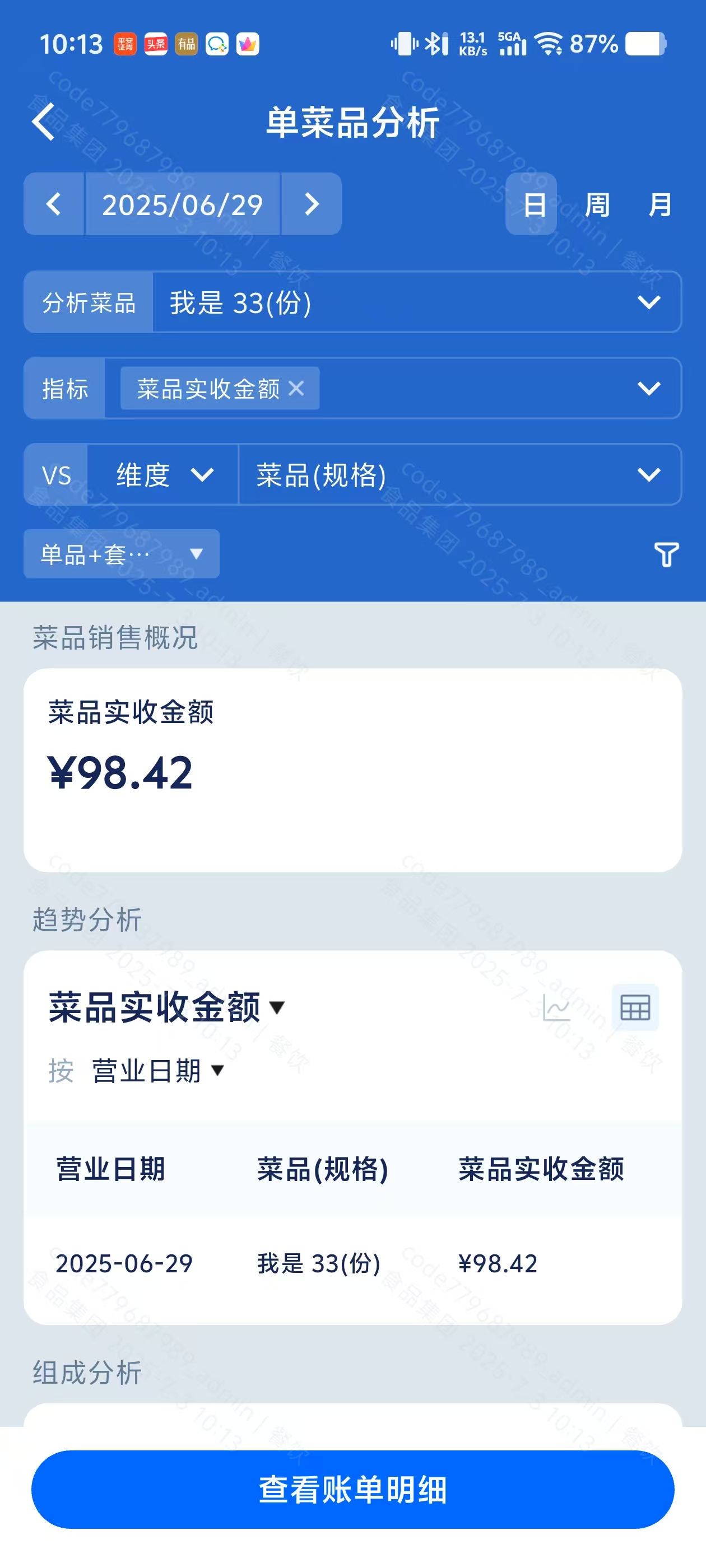
Task: Switch to the 周 view
Action: tap(597, 204)
